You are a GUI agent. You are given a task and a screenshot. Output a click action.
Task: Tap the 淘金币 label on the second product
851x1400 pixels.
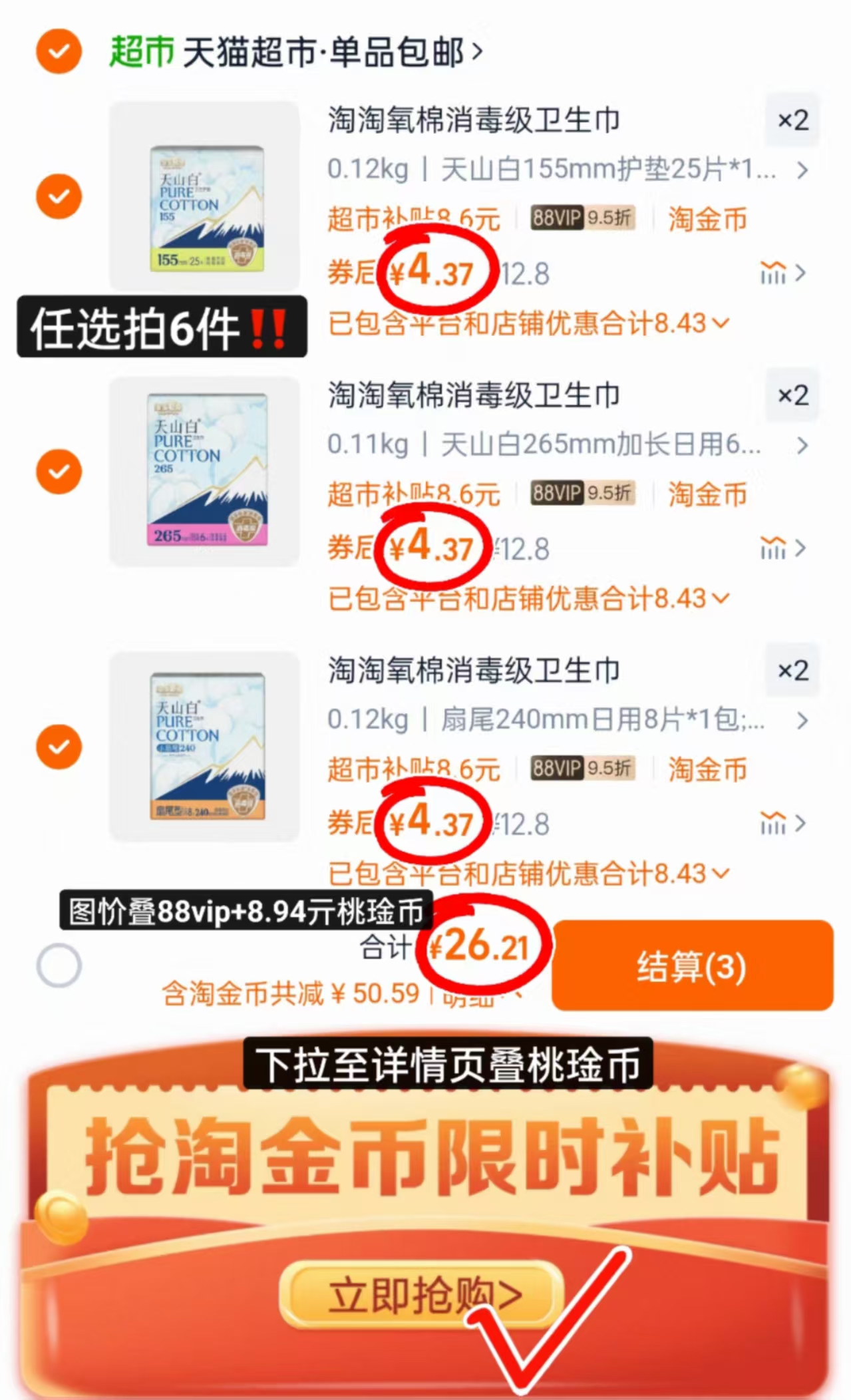(706, 494)
